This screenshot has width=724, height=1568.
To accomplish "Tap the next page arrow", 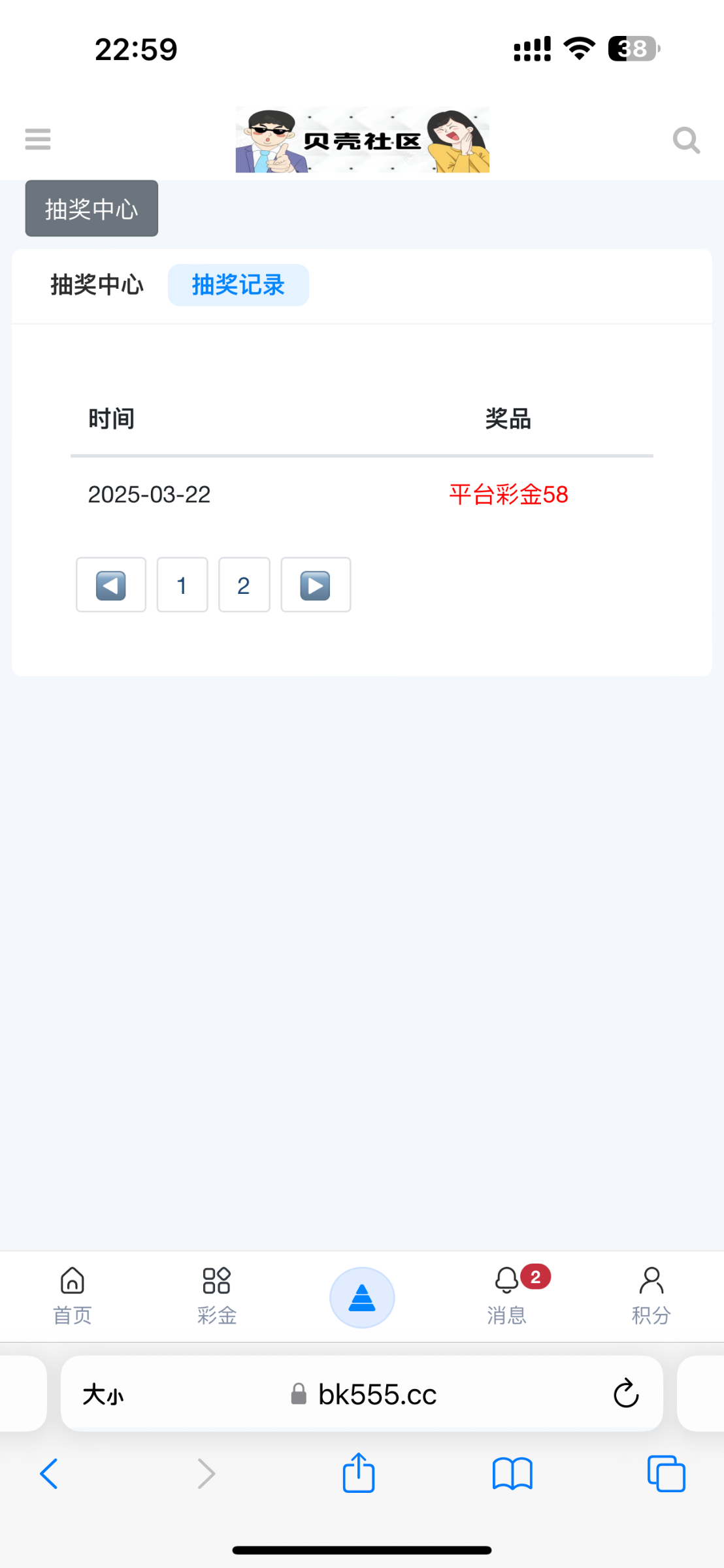I will tap(316, 585).
